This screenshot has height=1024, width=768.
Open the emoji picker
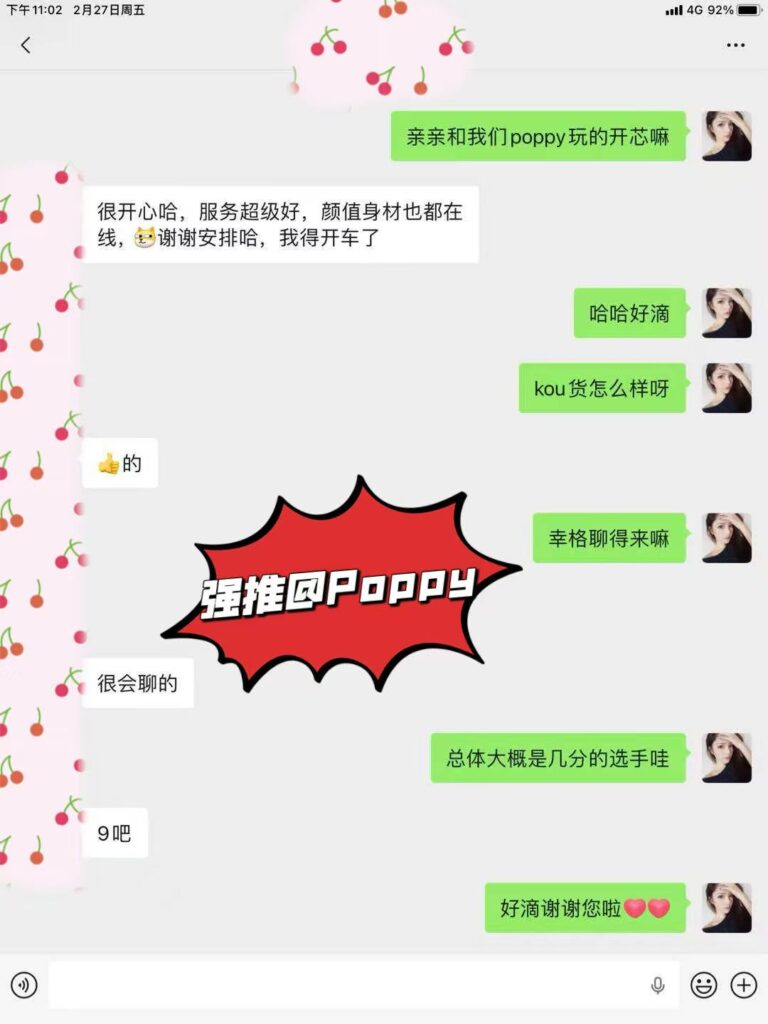coord(704,985)
